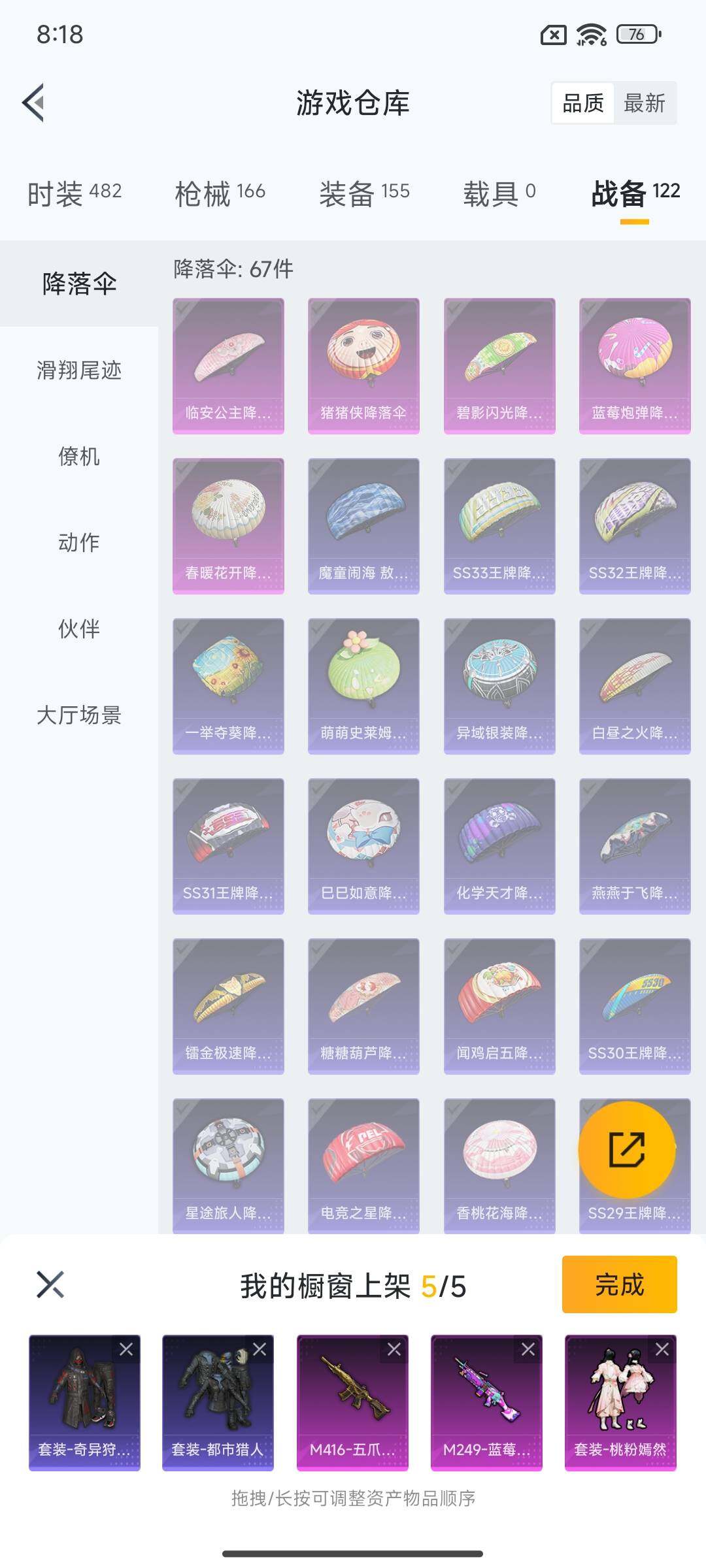This screenshot has width=706, height=1568.
Task: Select the 滑翔尾迹 category
Action: tap(79, 370)
